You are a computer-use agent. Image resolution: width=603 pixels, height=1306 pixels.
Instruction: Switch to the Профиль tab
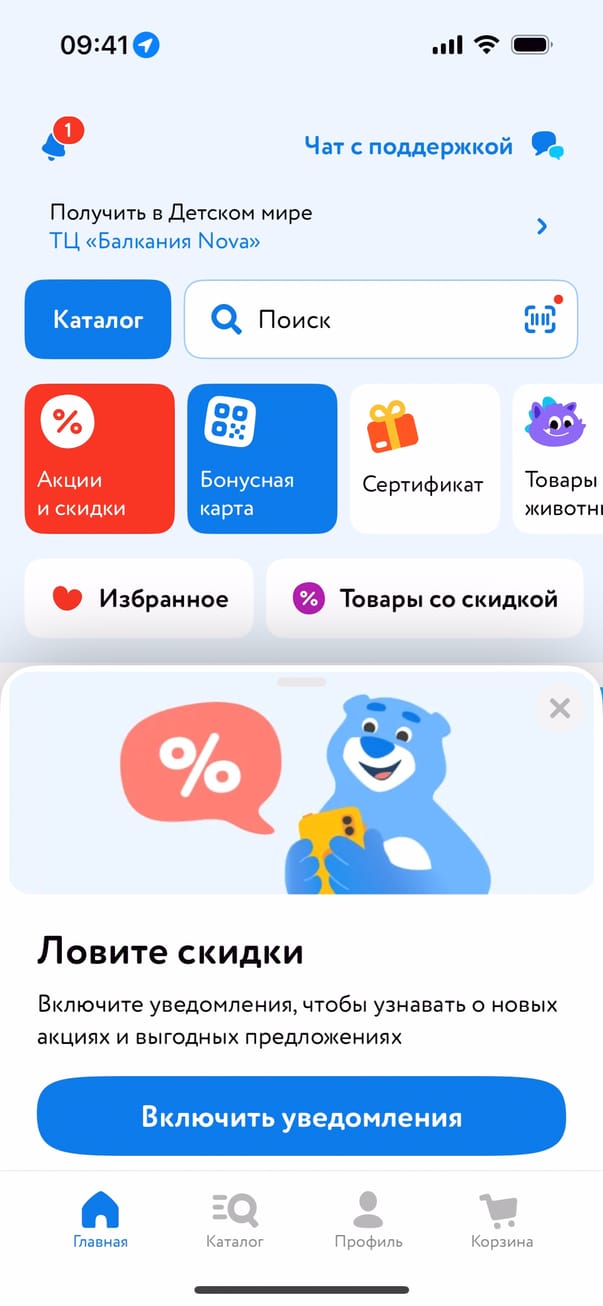coord(368,1220)
